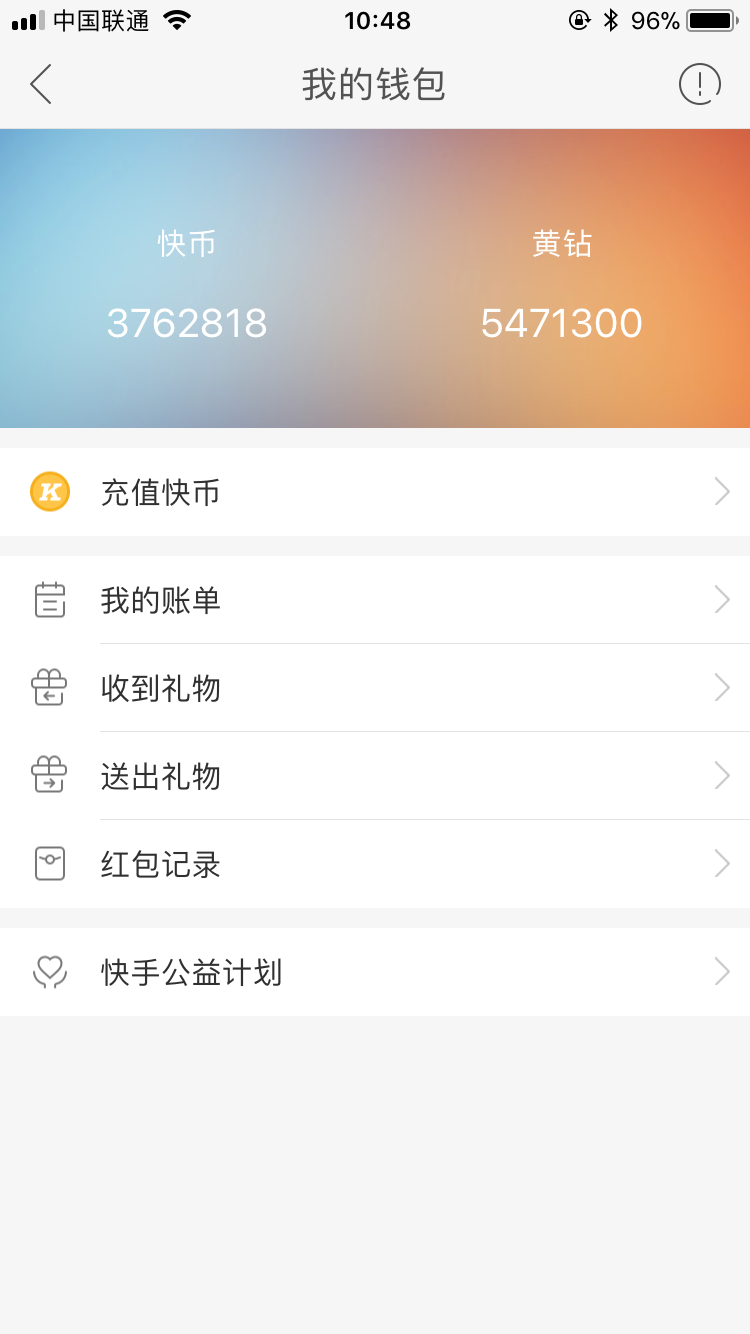
Task: Expand the 快手公益计划 row chevron
Action: click(722, 971)
